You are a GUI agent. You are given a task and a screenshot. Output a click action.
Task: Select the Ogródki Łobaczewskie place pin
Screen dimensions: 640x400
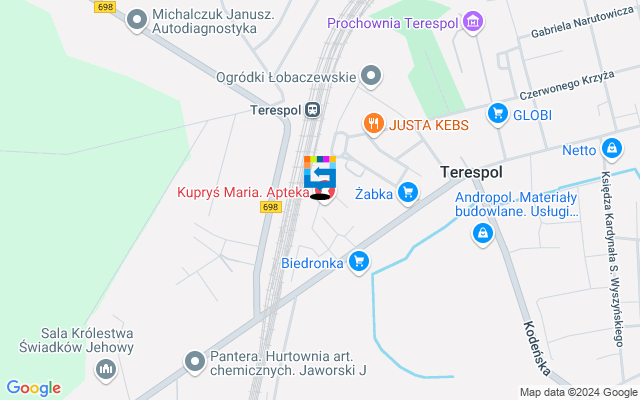[372, 75]
